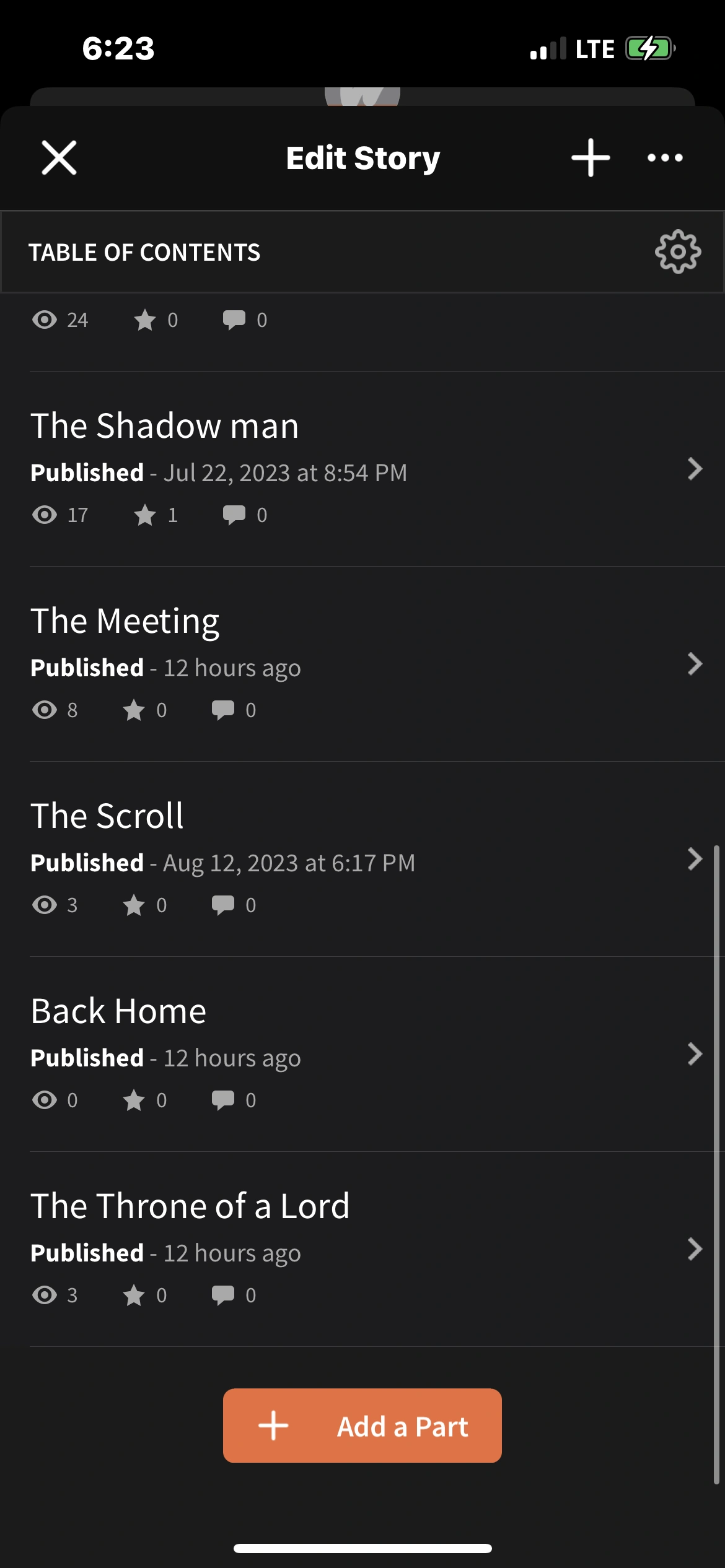Click the view count icon on The Shadow man
Image resolution: width=725 pixels, height=1568 pixels.
click(x=45, y=514)
